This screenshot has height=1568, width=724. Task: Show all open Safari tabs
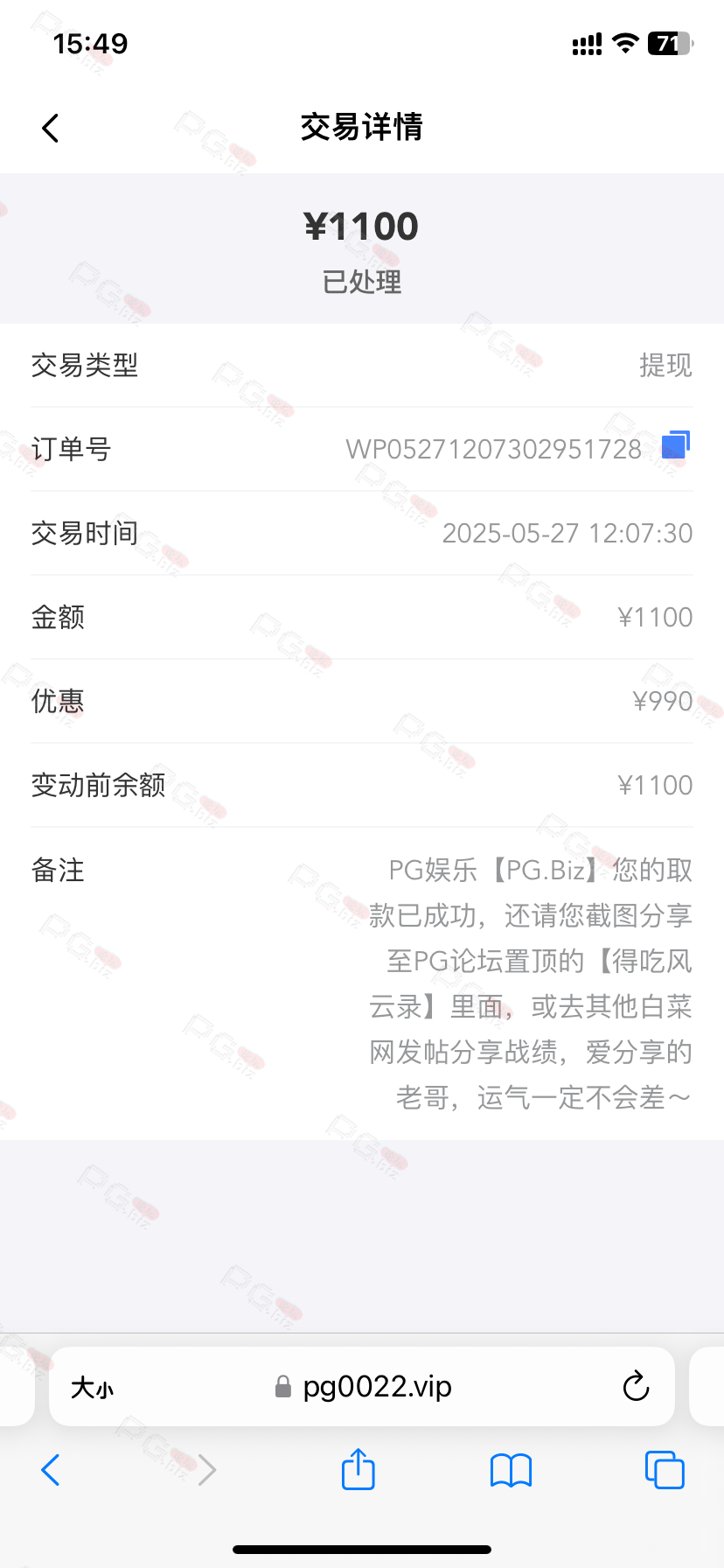665,1470
